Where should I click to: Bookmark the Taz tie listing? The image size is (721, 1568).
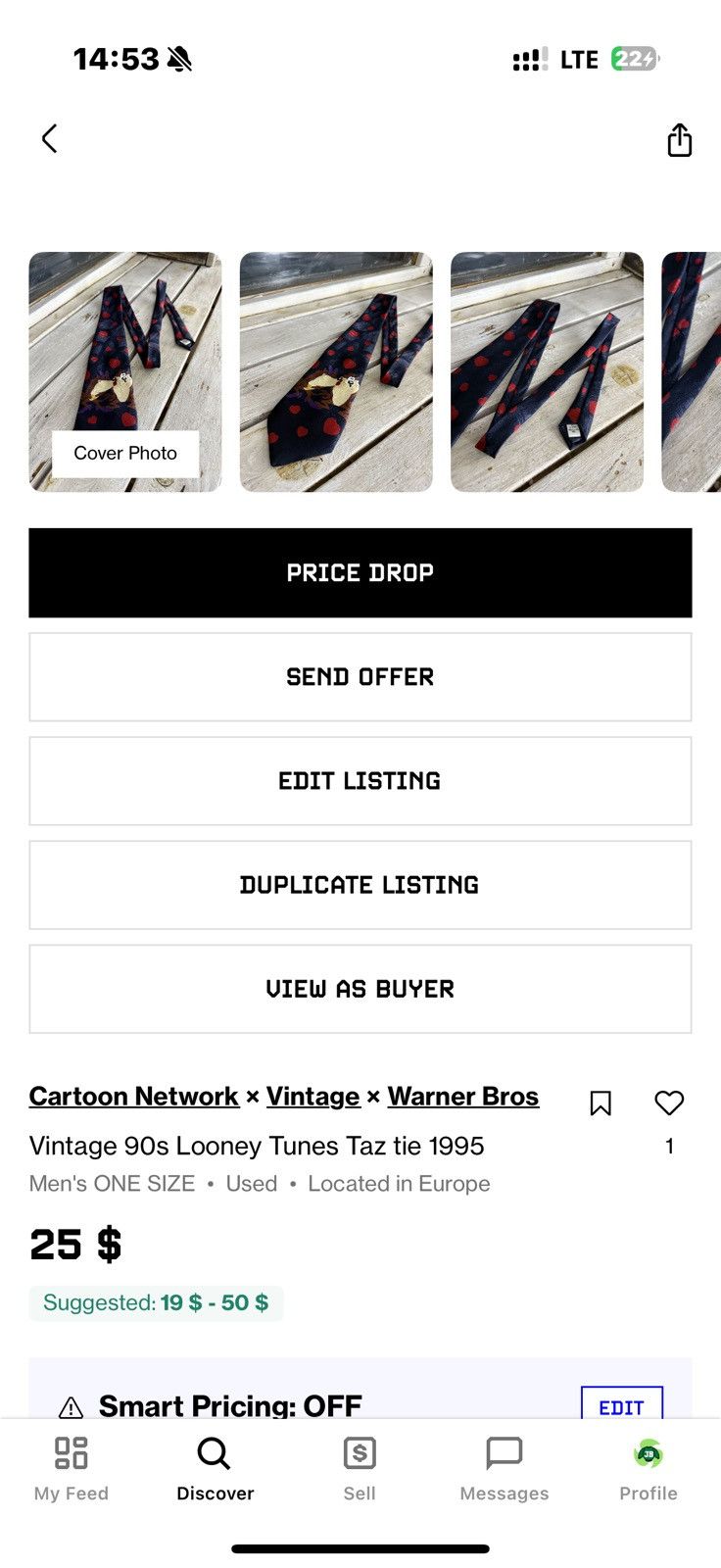pyautogui.click(x=601, y=1103)
